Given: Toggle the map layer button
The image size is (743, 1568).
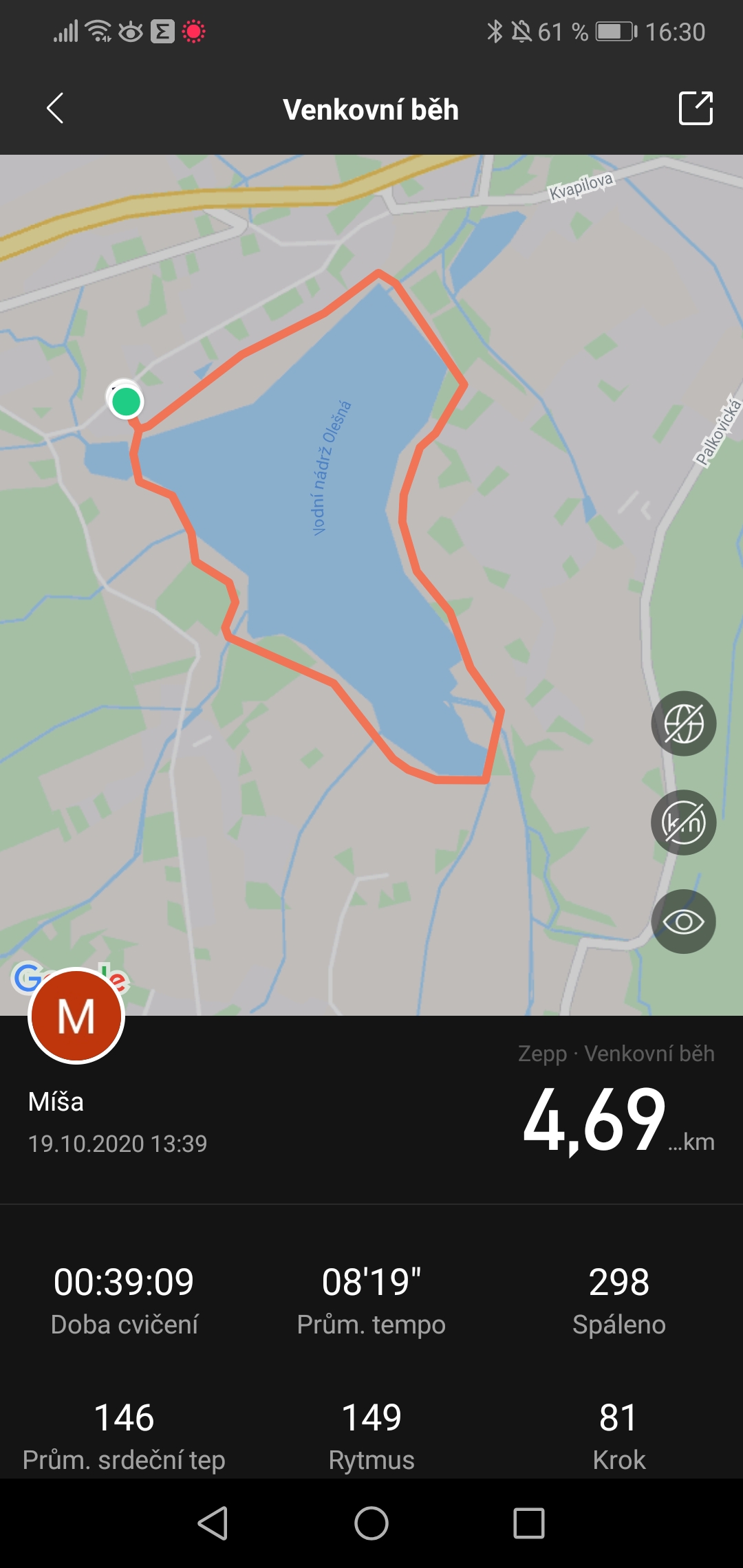Looking at the screenshot, I should 683,723.
